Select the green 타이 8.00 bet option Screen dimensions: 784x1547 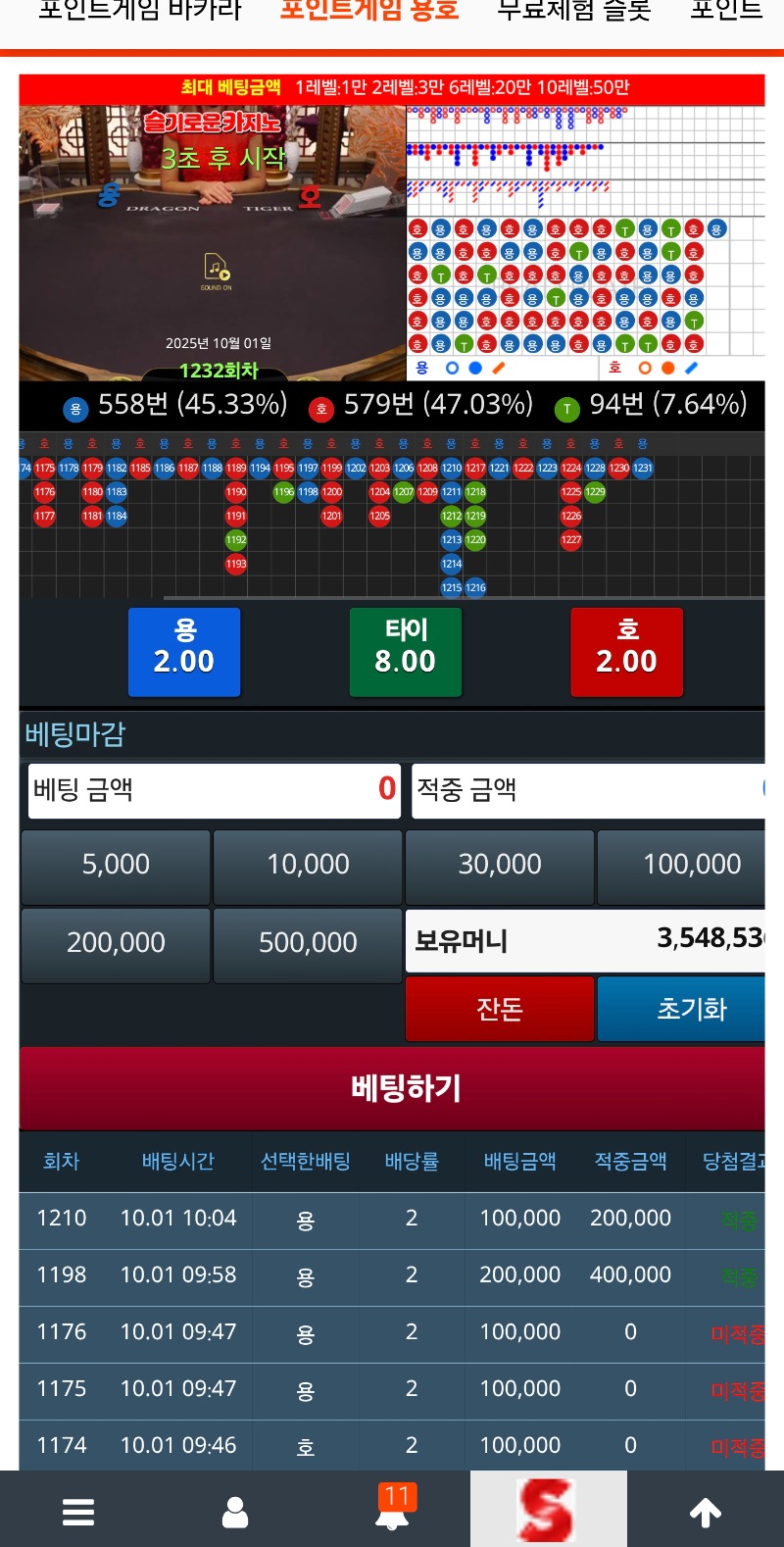click(x=405, y=652)
